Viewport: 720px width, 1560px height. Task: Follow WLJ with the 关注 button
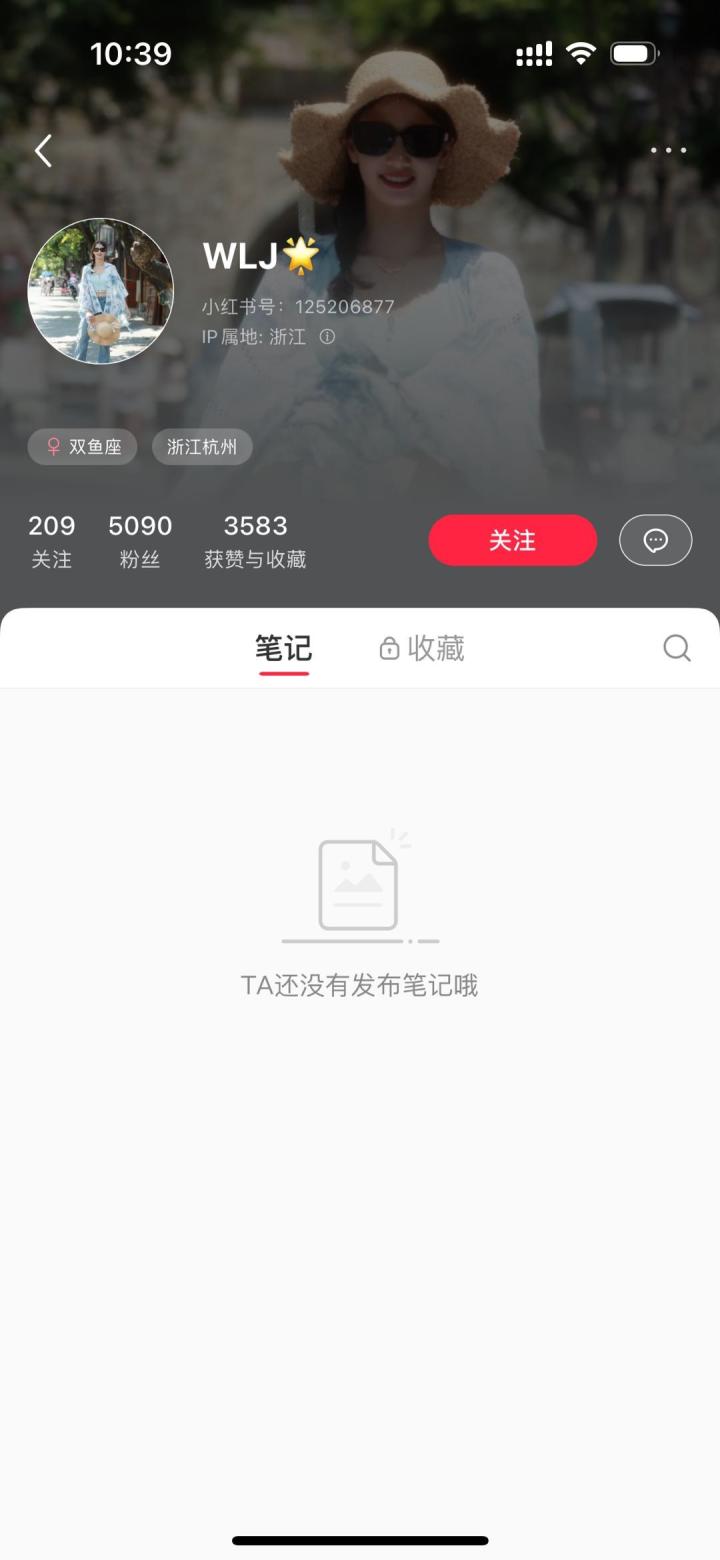512,540
